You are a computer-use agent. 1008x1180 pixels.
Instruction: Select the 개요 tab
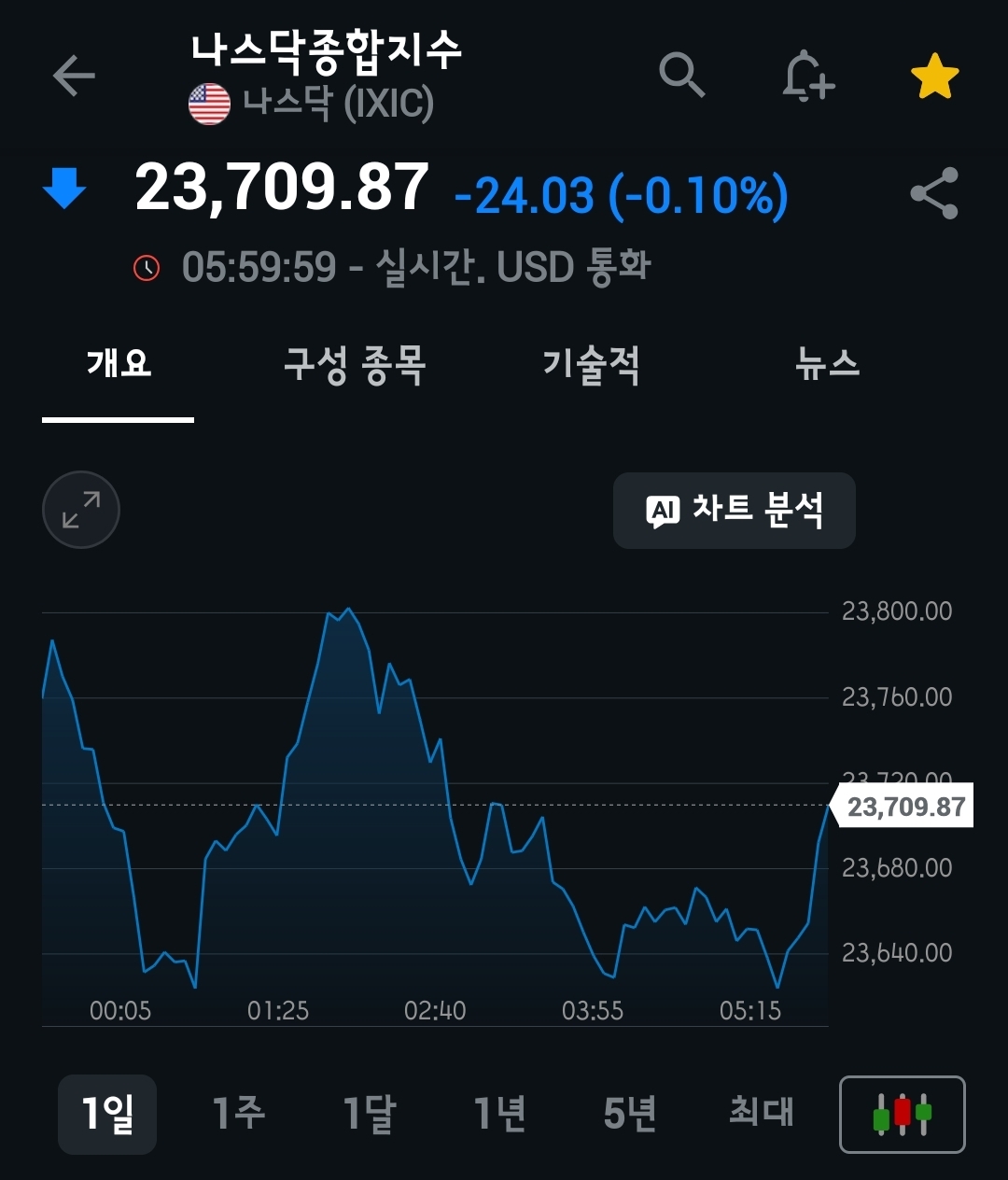(119, 363)
